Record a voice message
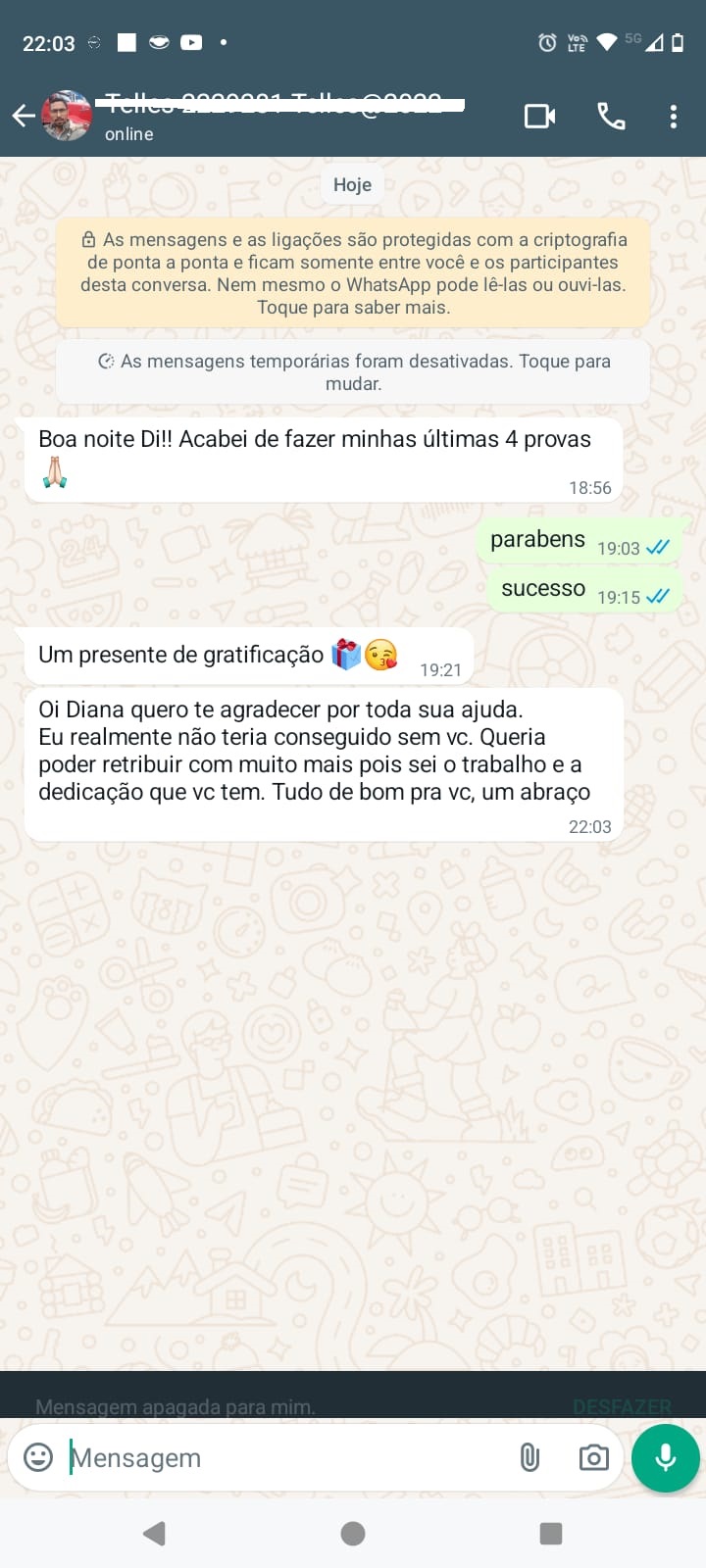This screenshot has height=1568, width=706. pyautogui.click(x=665, y=1457)
